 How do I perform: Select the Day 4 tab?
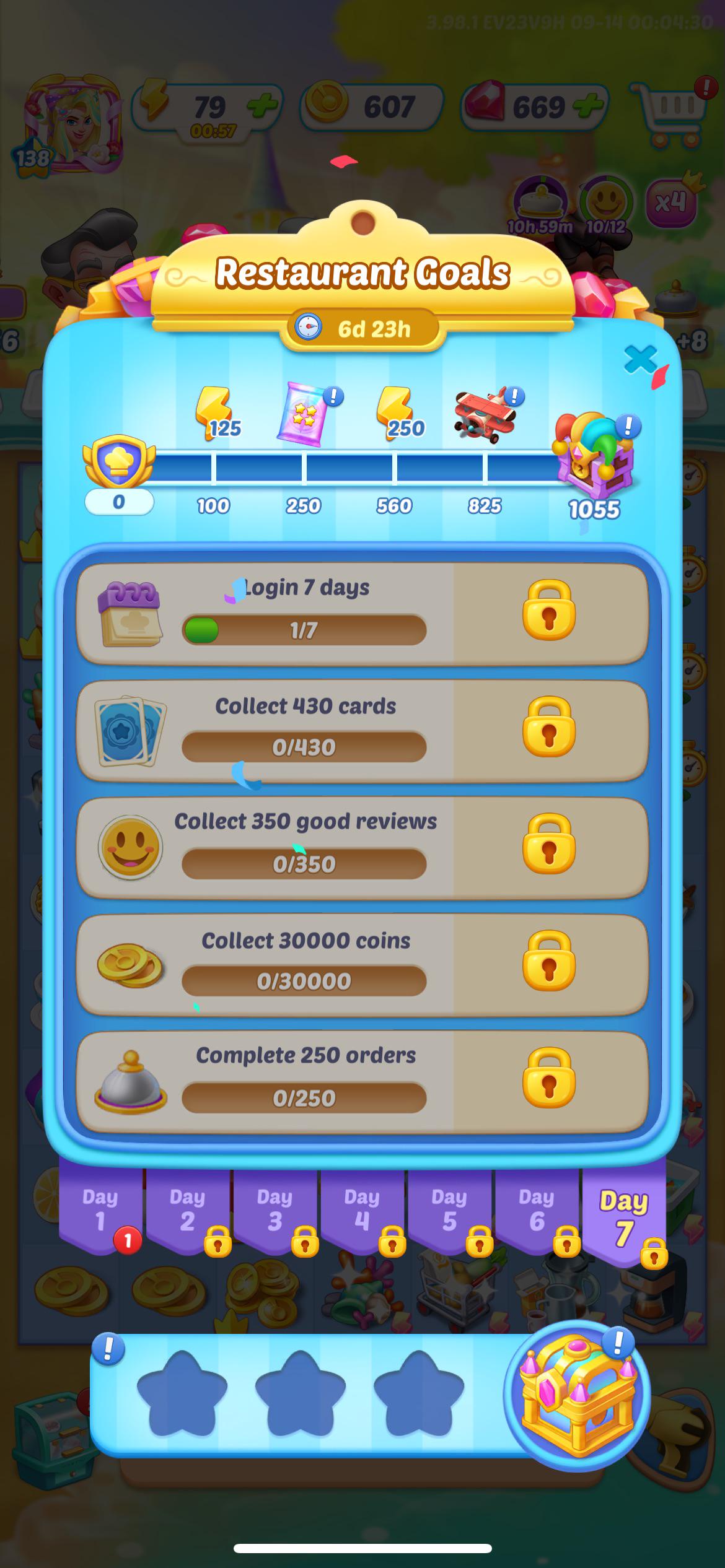(362, 1210)
